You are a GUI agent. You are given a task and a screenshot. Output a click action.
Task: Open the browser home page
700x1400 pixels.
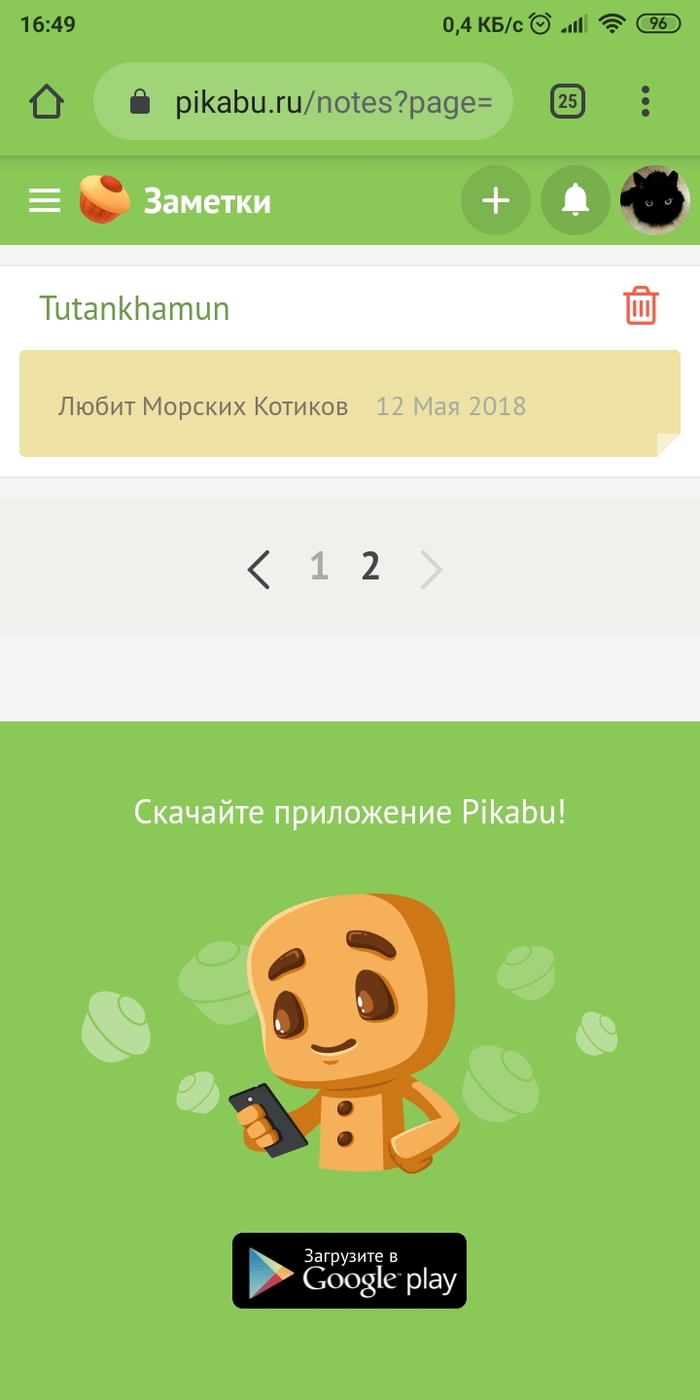pyautogui.click(x=46, y=101)
